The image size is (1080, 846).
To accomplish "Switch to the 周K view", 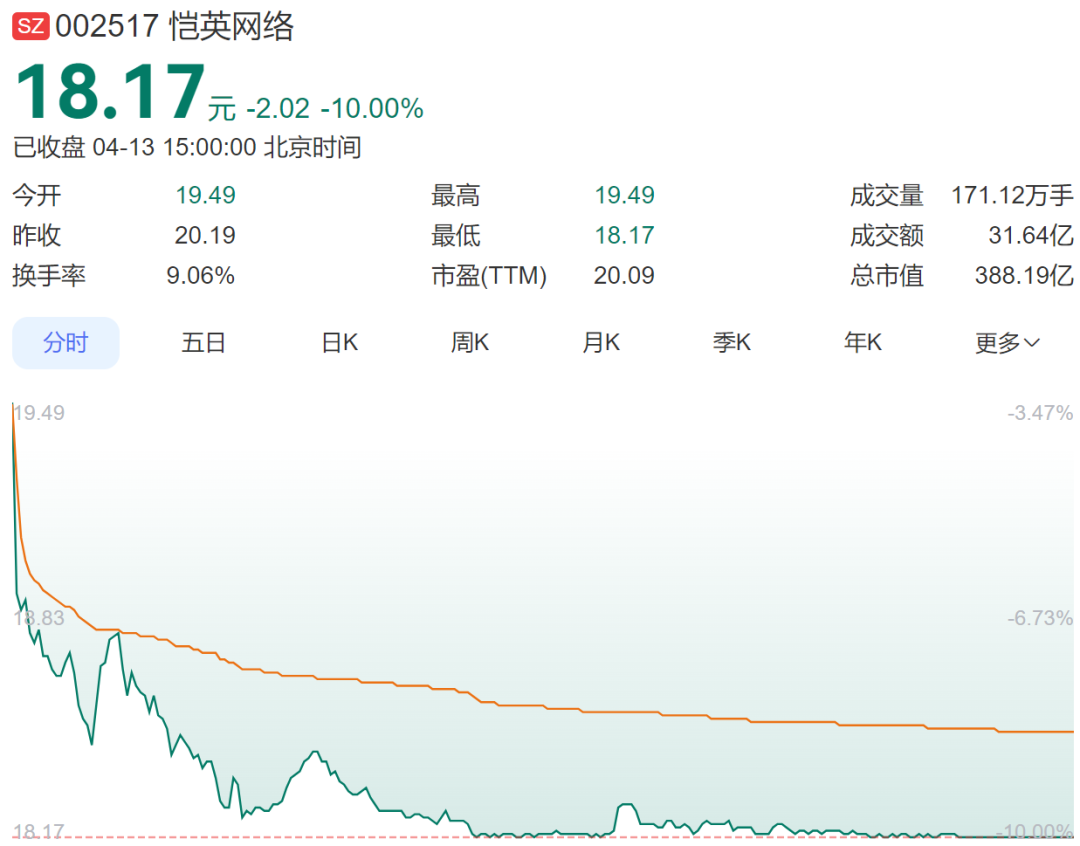I will coord(470,343).
